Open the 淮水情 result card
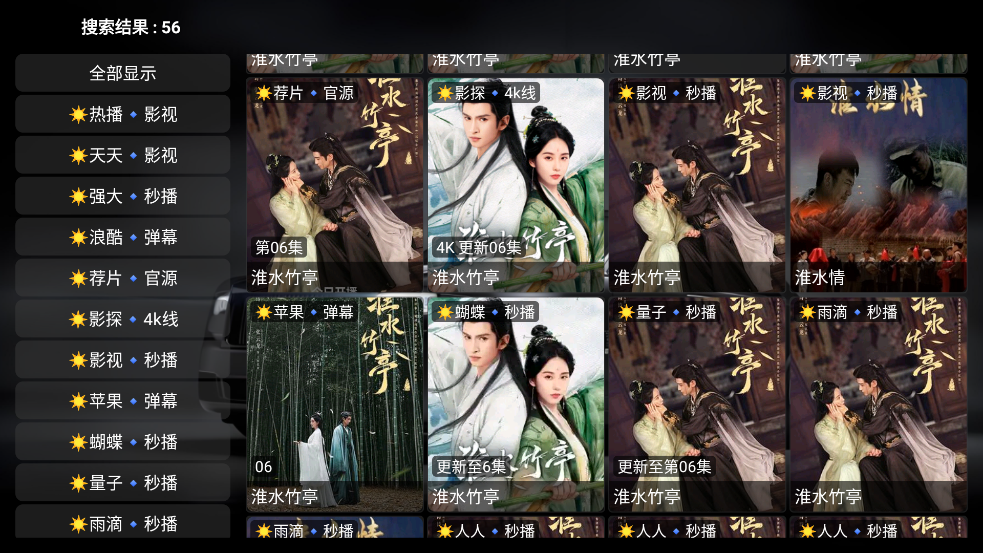Image resolution: width=983 pixels, height=553 pixels. click(879, 185)
